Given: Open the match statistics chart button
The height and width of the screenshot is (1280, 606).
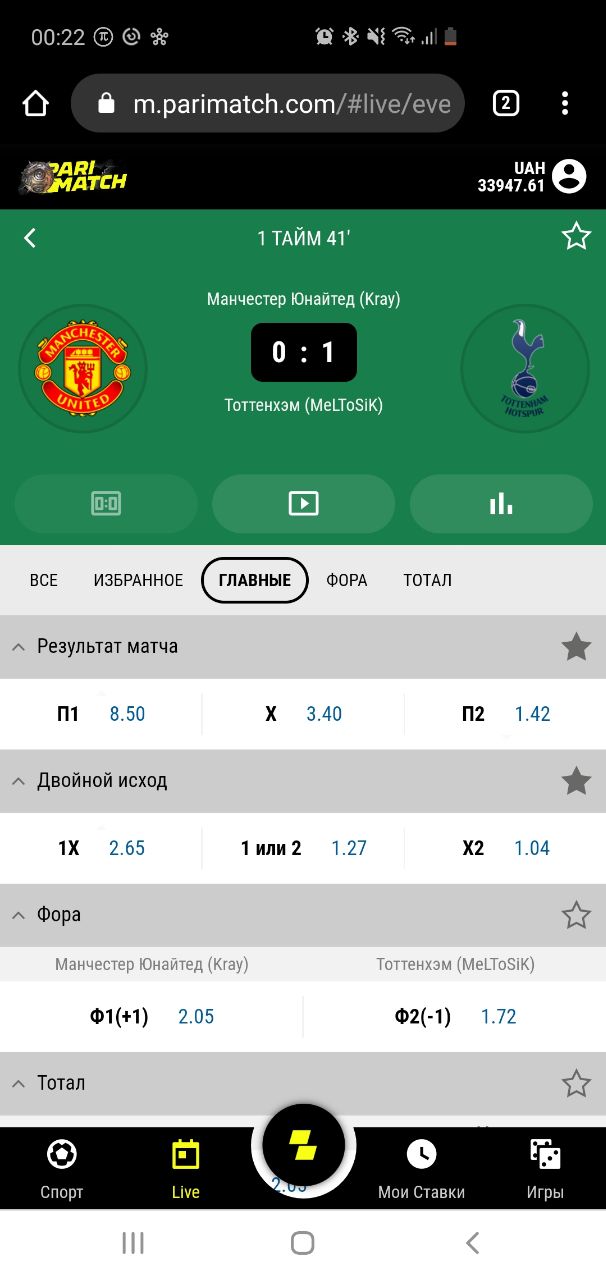Looking at the screenshot, I should point(500,504).
